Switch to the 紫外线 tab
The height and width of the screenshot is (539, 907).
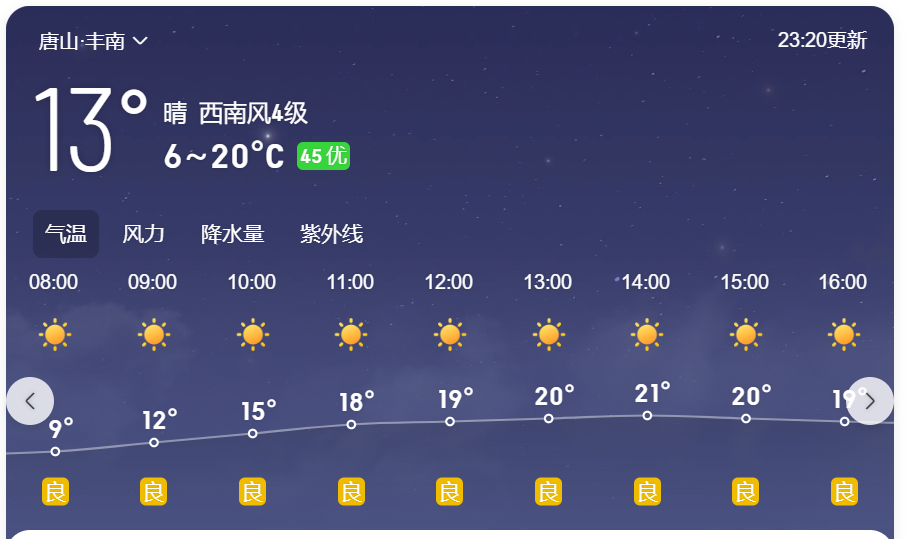coord(331,234)
